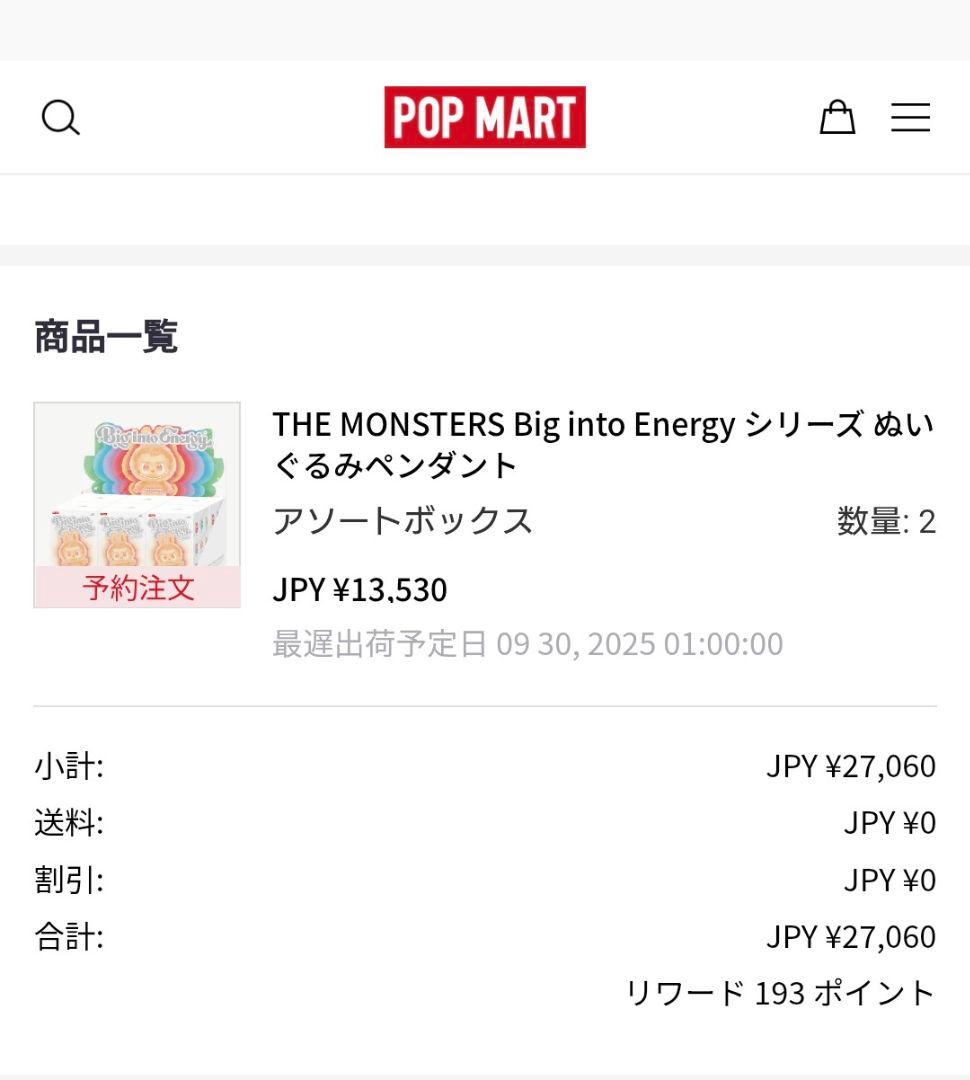This screenshot has width=970, height=1080.
Task: Open the hamburger navigation menu
Action: pos(909,117)
